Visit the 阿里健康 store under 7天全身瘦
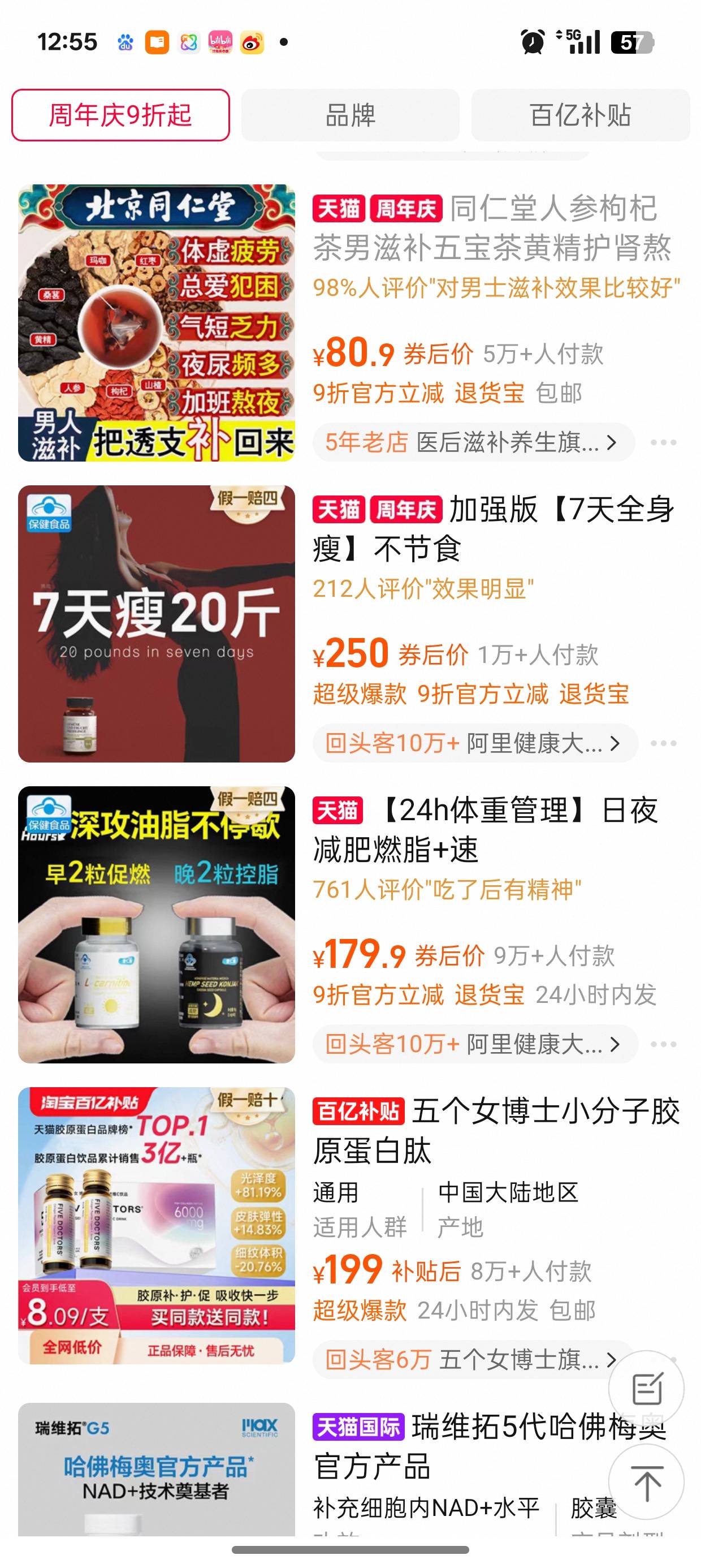 pyautogui.click(x=475, y=743)
